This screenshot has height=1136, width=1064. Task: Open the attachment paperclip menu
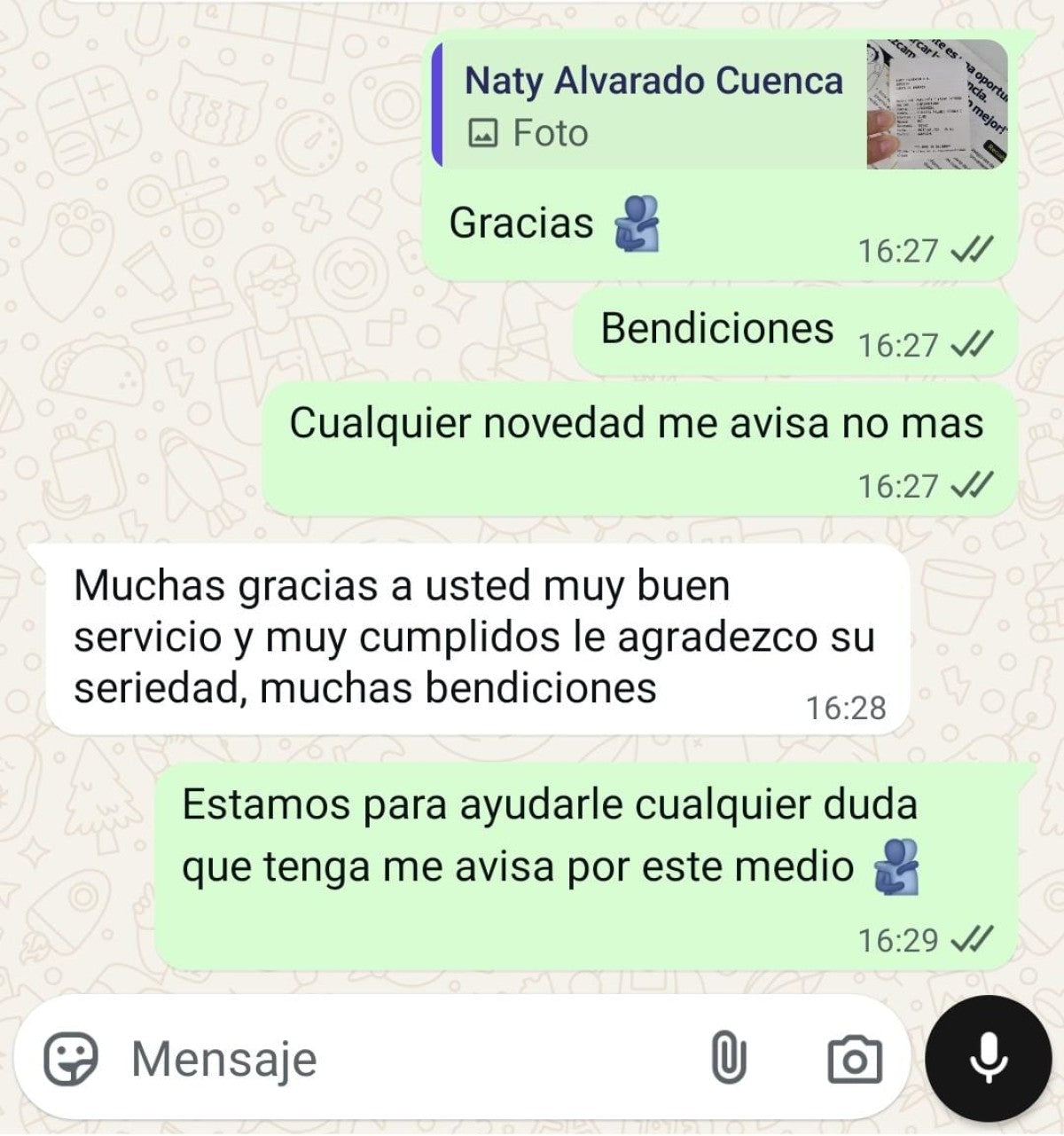[729, 1060]
